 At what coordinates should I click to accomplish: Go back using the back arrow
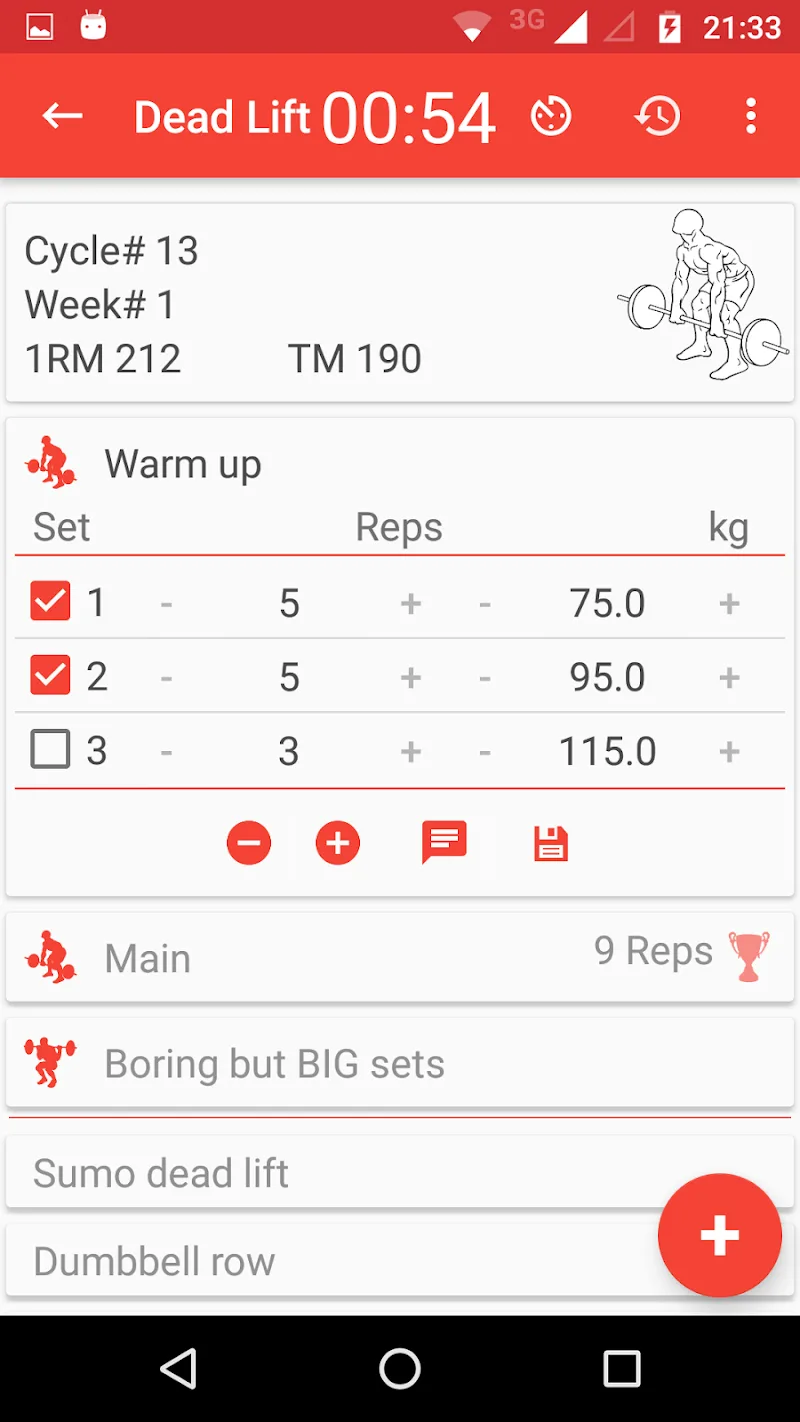[61, 115]
